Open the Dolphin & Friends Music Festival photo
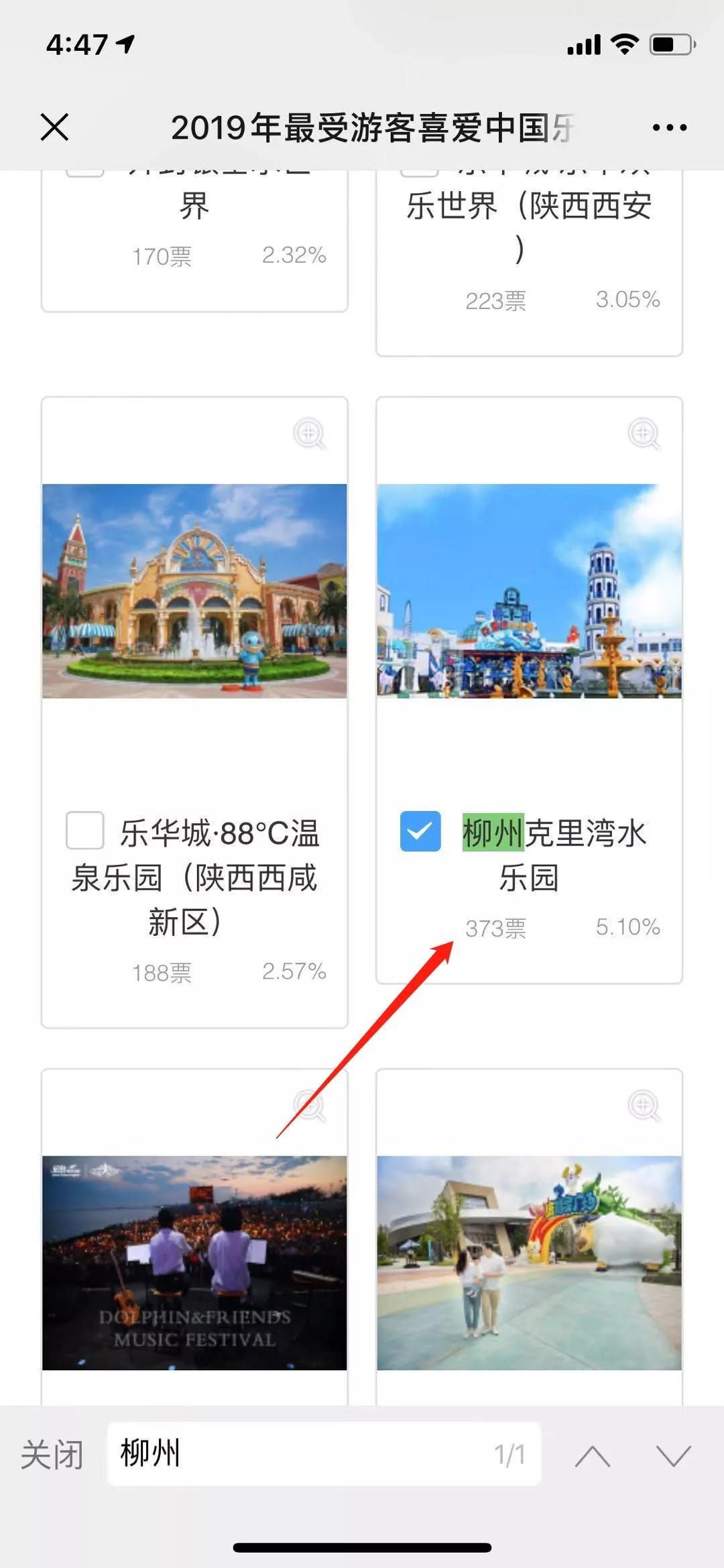 click(194, 1262)
